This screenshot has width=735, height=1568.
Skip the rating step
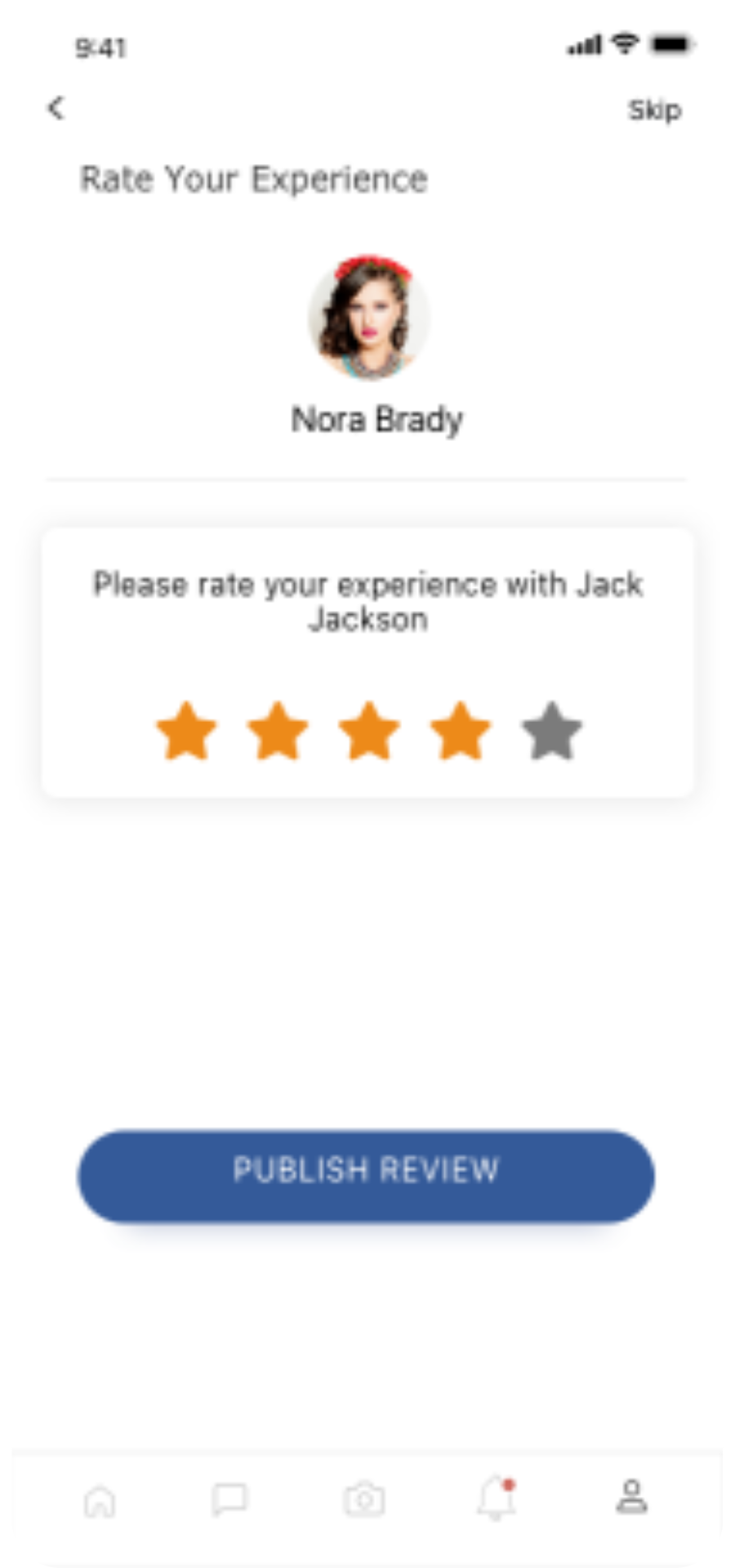click(x=653, y=110)
